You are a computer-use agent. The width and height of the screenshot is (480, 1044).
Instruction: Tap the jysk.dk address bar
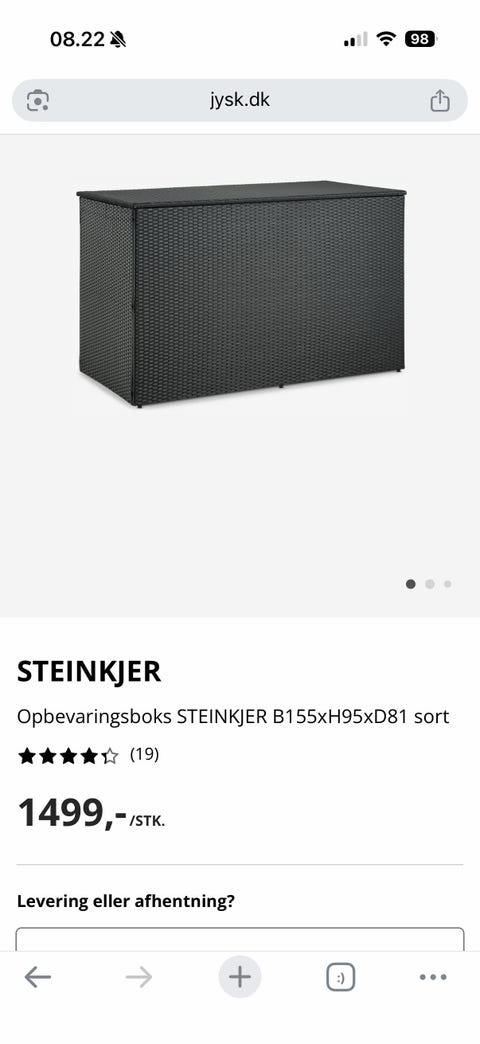[x=240, y=101]
